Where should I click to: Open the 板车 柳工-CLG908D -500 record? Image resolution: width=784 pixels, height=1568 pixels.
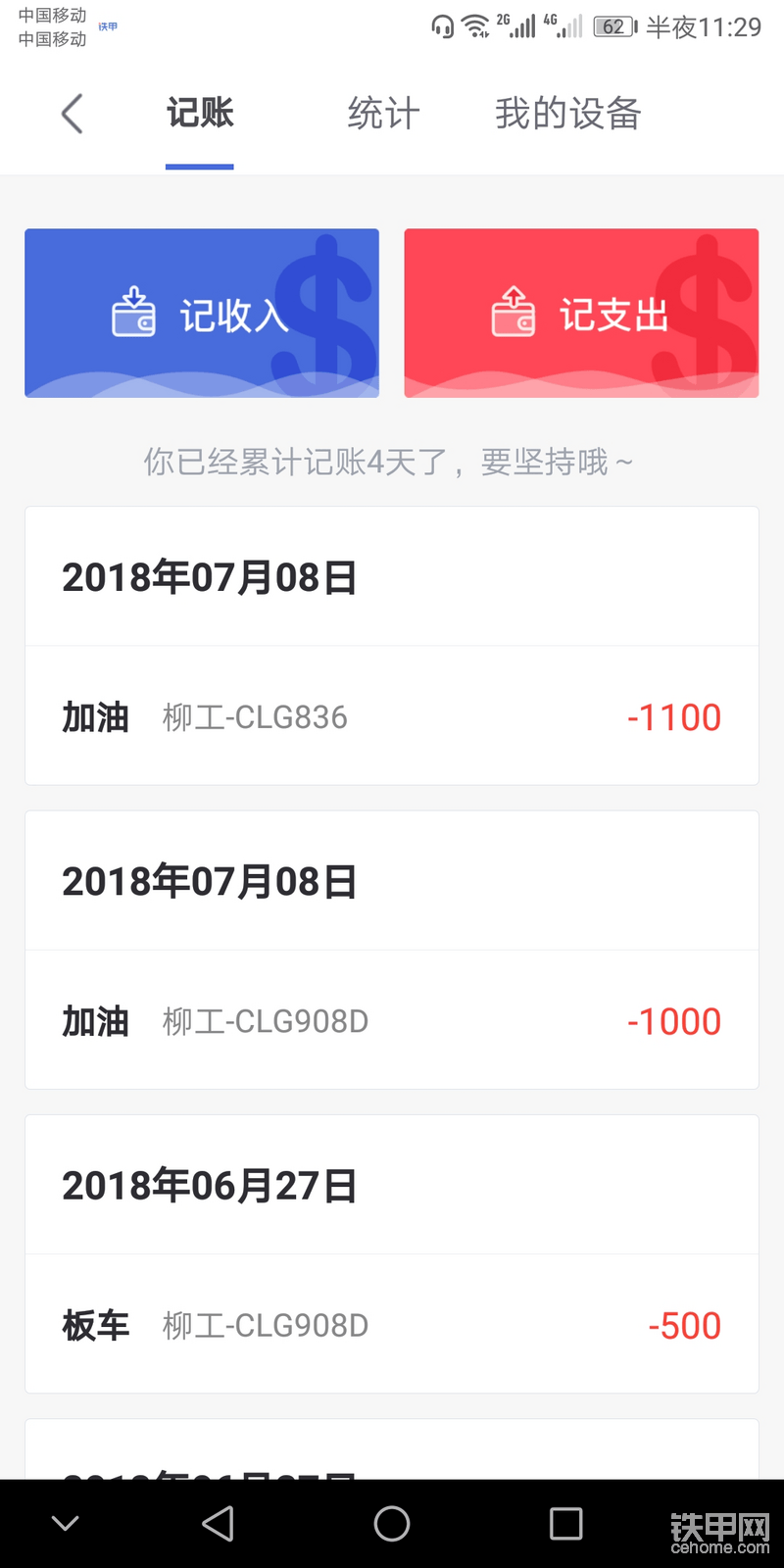pyautogui.click(x=392, y=1324)
